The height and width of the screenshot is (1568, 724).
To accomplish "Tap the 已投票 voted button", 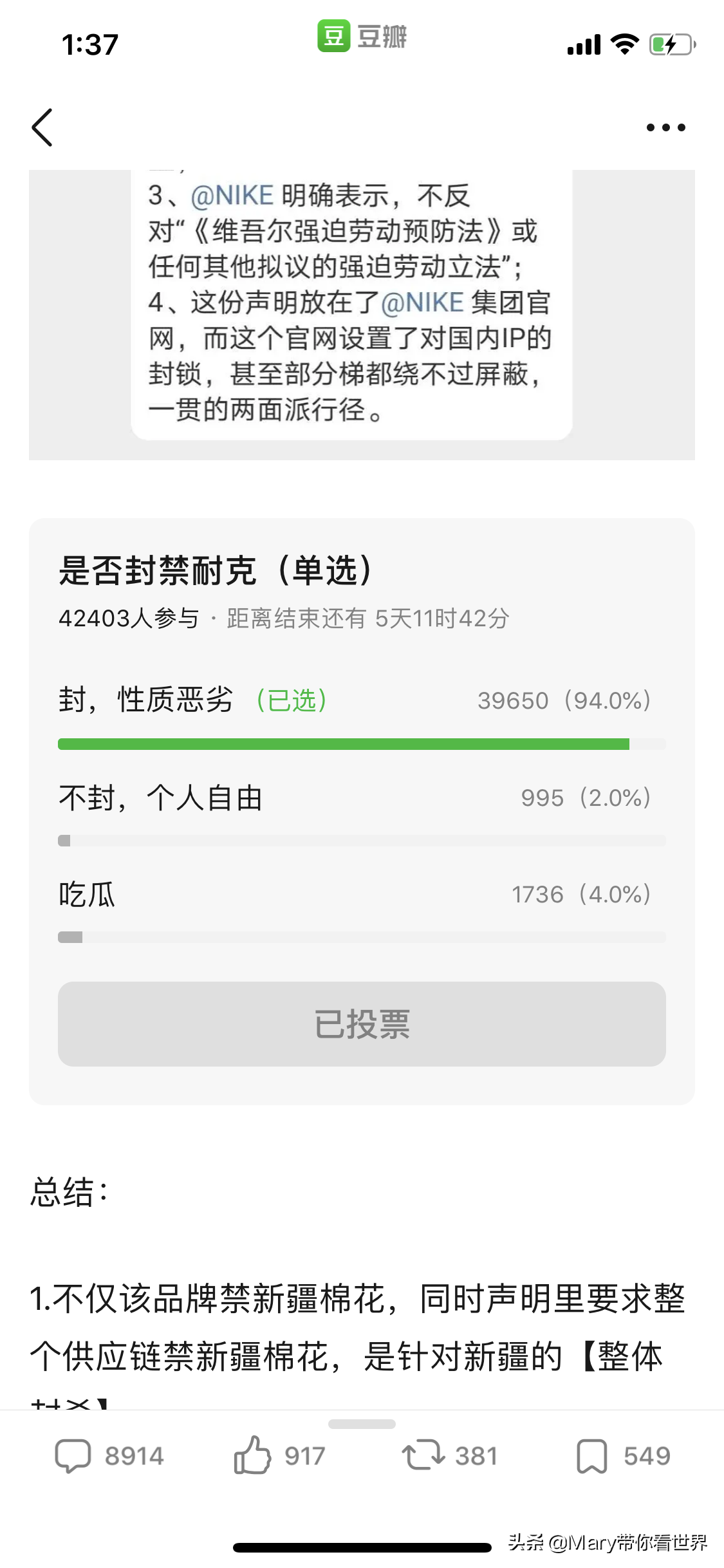I will tap(362, 1024).
